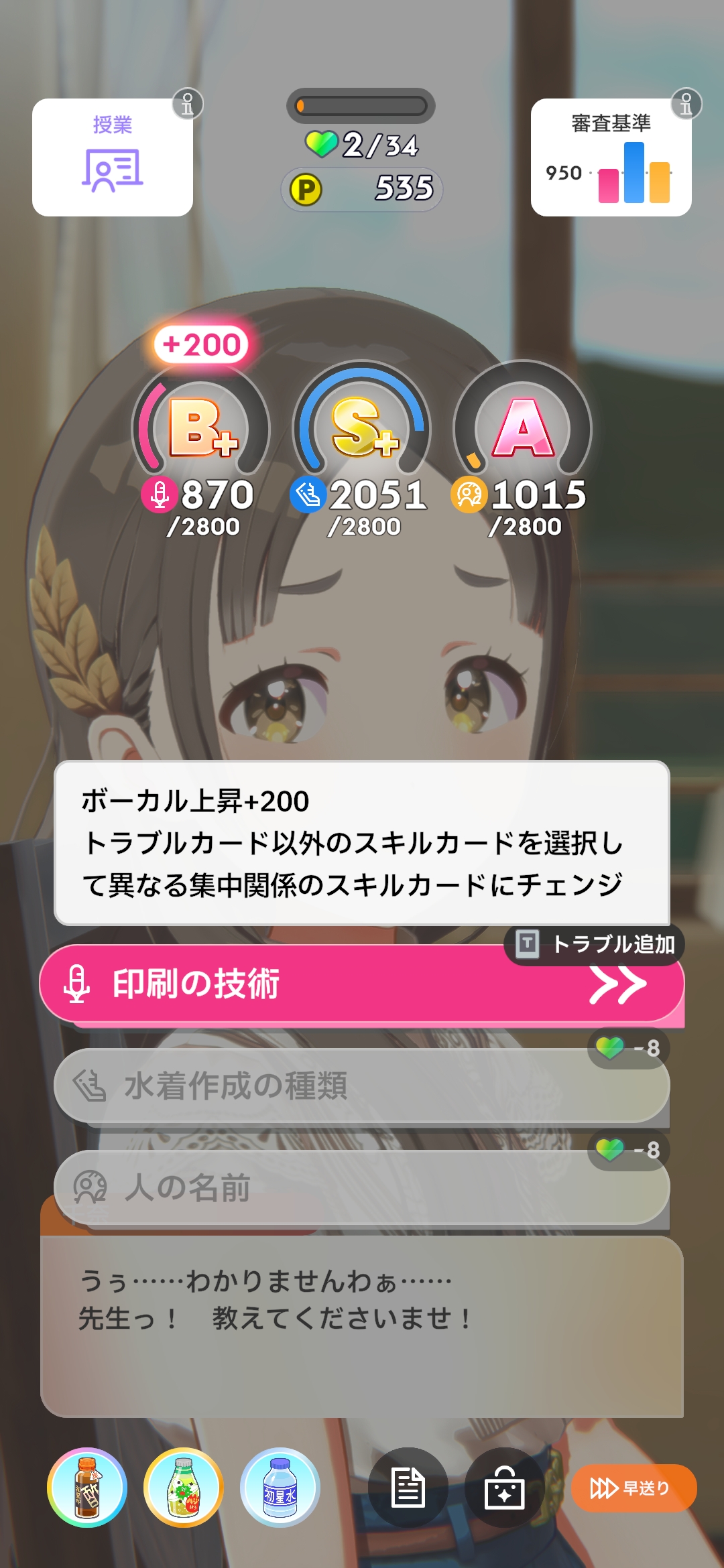
Task: Use the 初星水 water bottle item
Action: coord(280,1488)
